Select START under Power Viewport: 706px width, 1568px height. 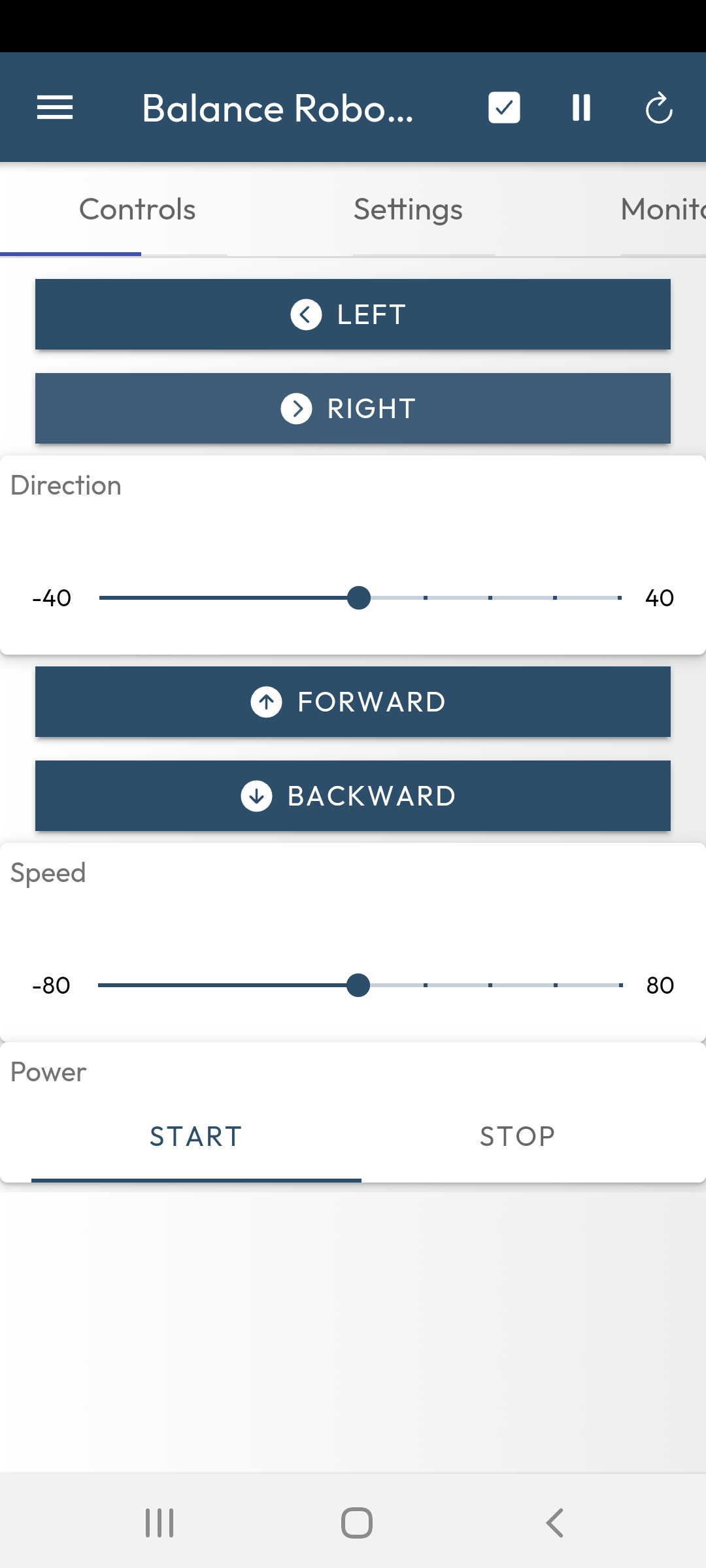pyautogui.click(x=196, y=1137)
